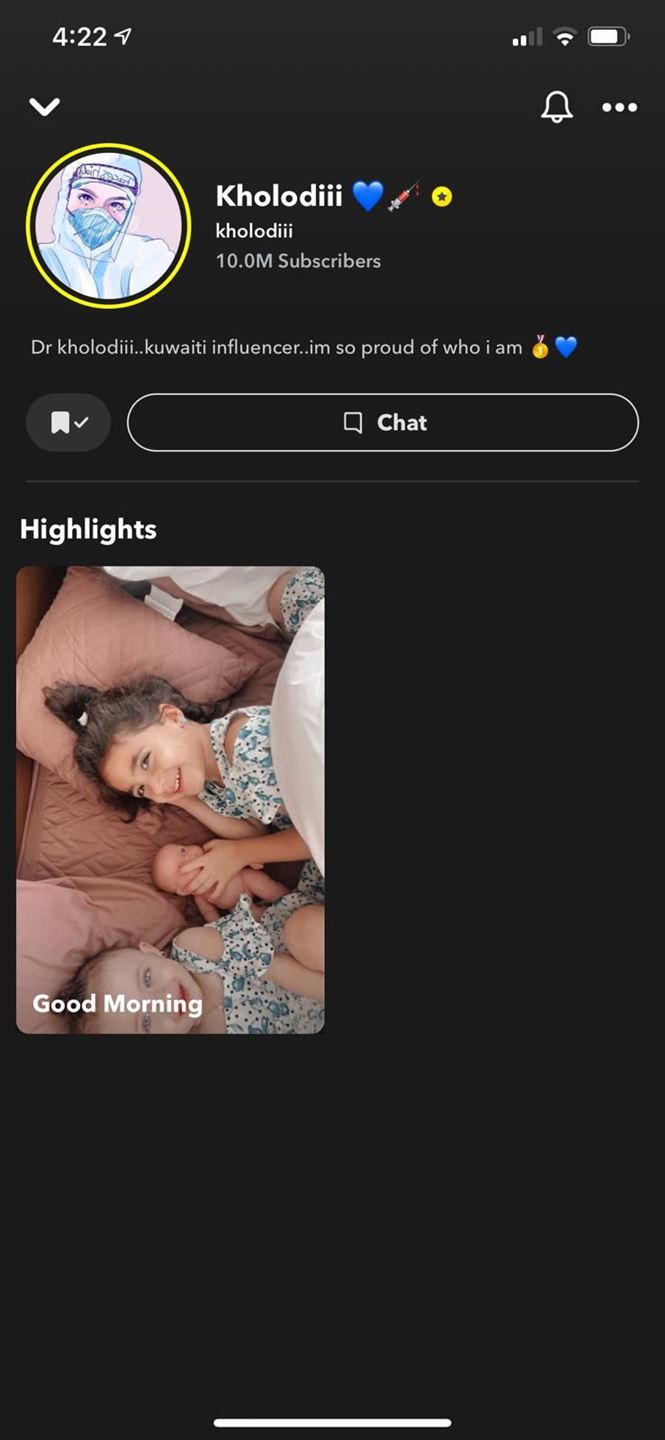Start a chat with Kholodiii

pyautogui.click(x=382, y=423)
